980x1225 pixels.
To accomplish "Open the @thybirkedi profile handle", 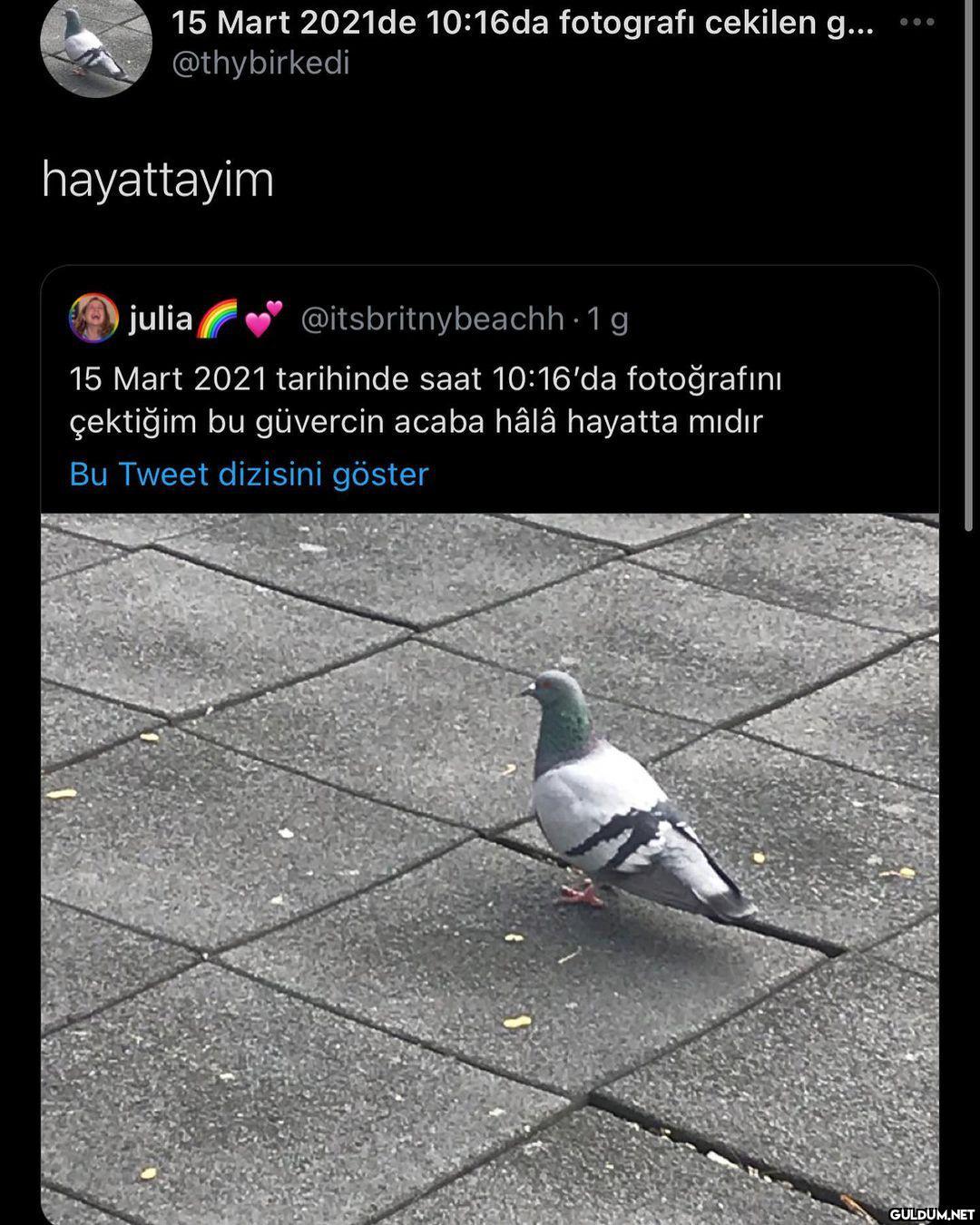I will [x=260, y=64].
